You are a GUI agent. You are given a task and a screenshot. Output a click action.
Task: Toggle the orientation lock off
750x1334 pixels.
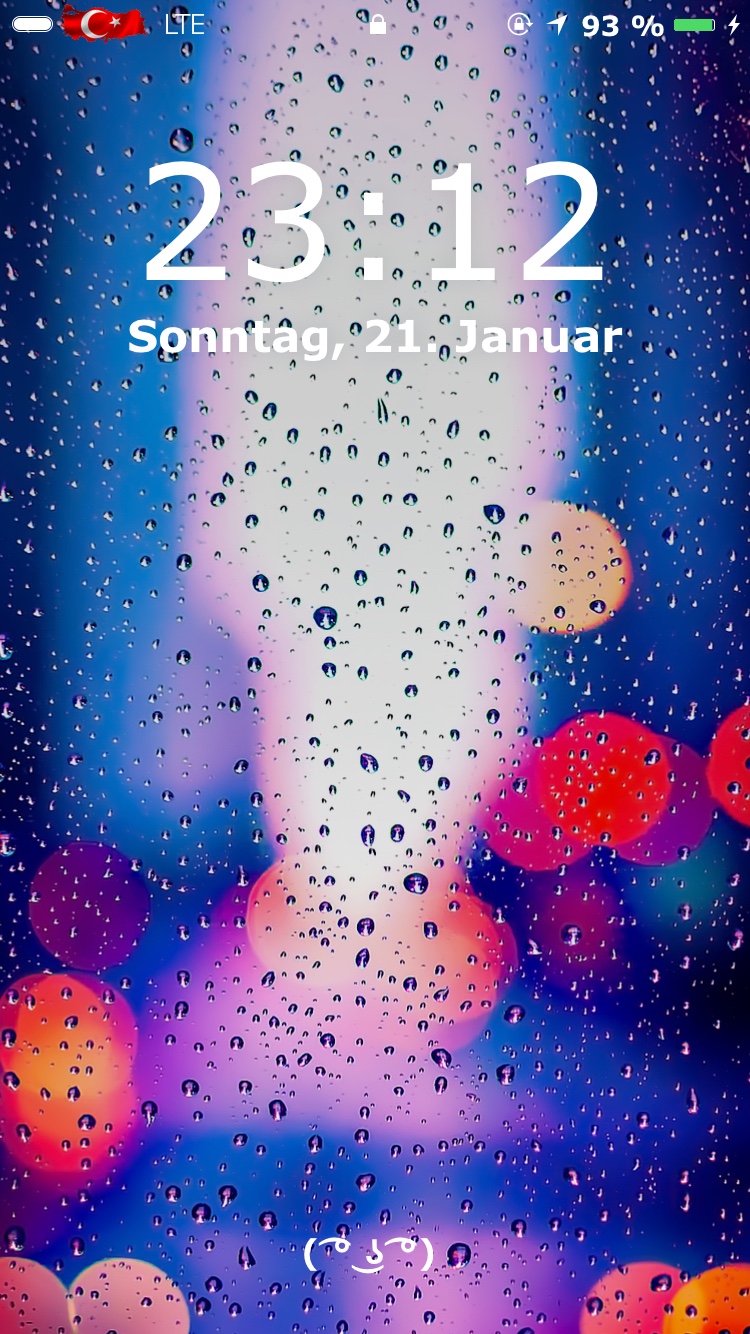pyautogui.click(x=519, y=25)
